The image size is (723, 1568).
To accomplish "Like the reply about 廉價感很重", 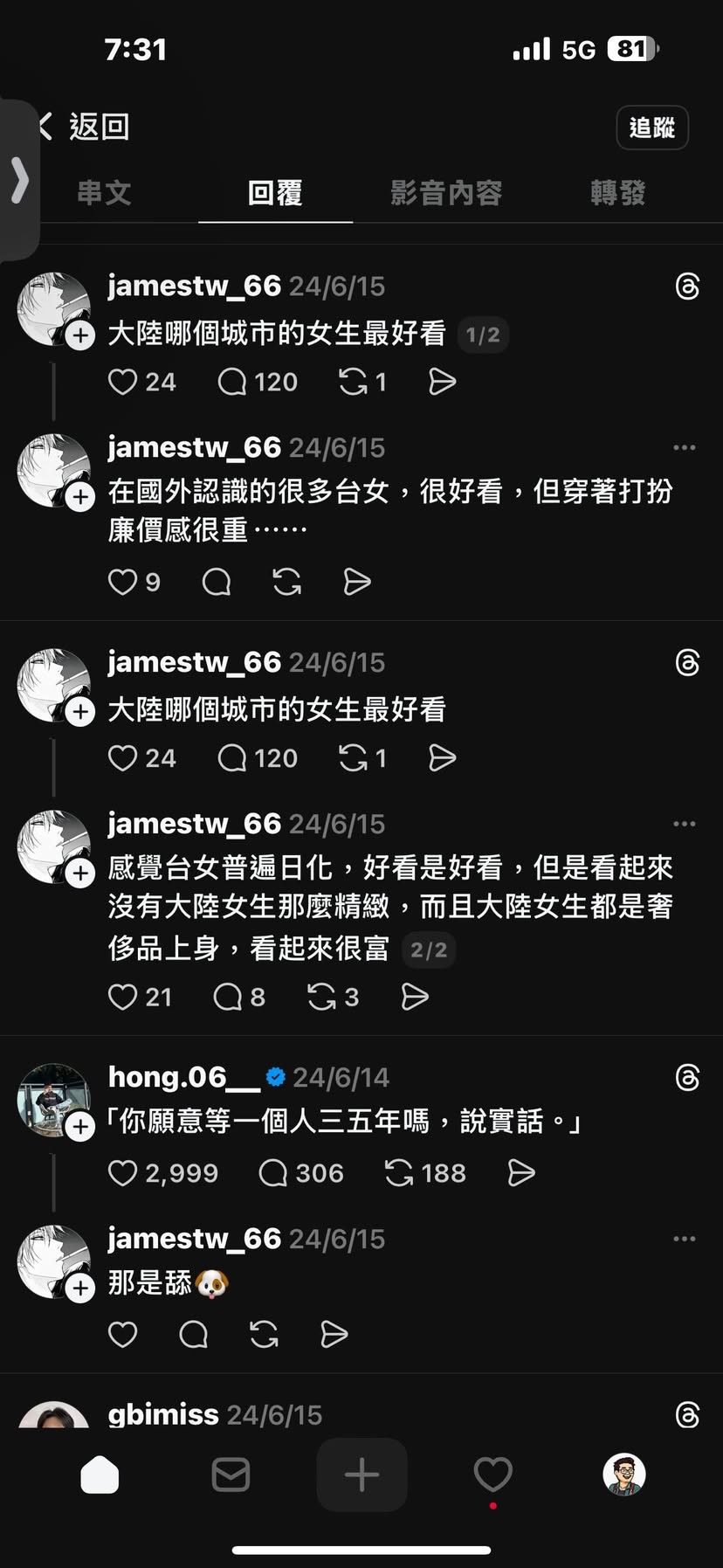I will (122, 582).
